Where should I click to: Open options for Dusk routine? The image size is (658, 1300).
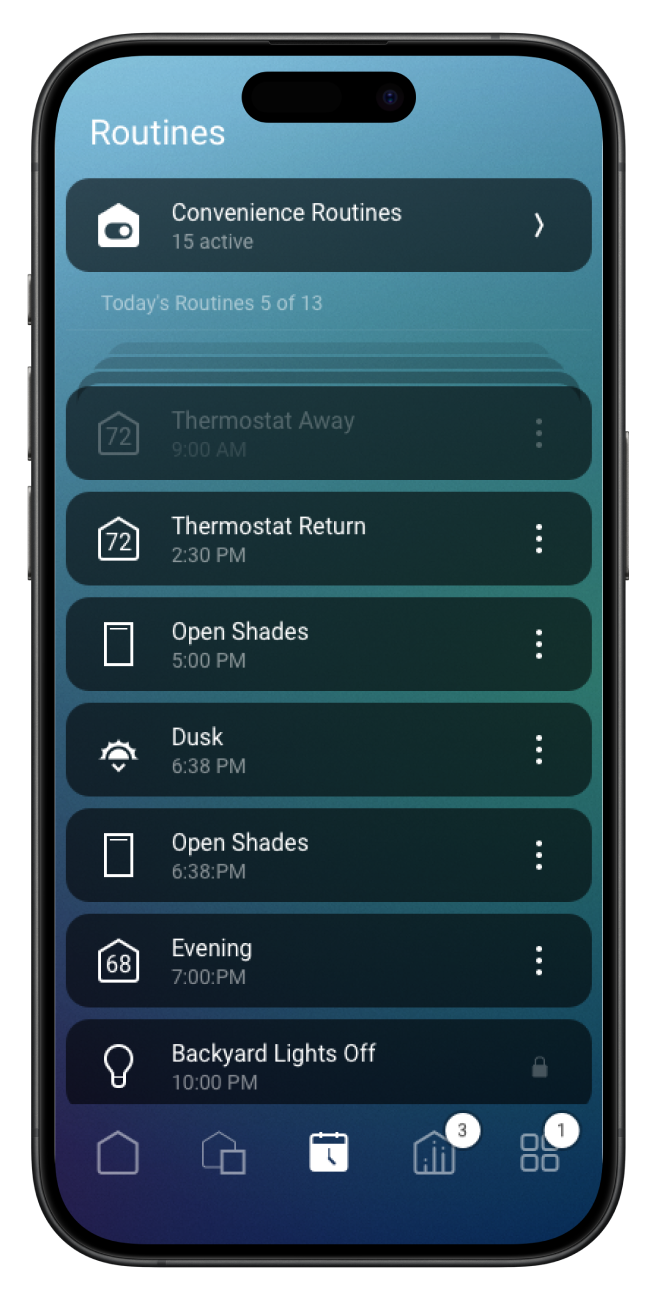click(x=539, y=750)
